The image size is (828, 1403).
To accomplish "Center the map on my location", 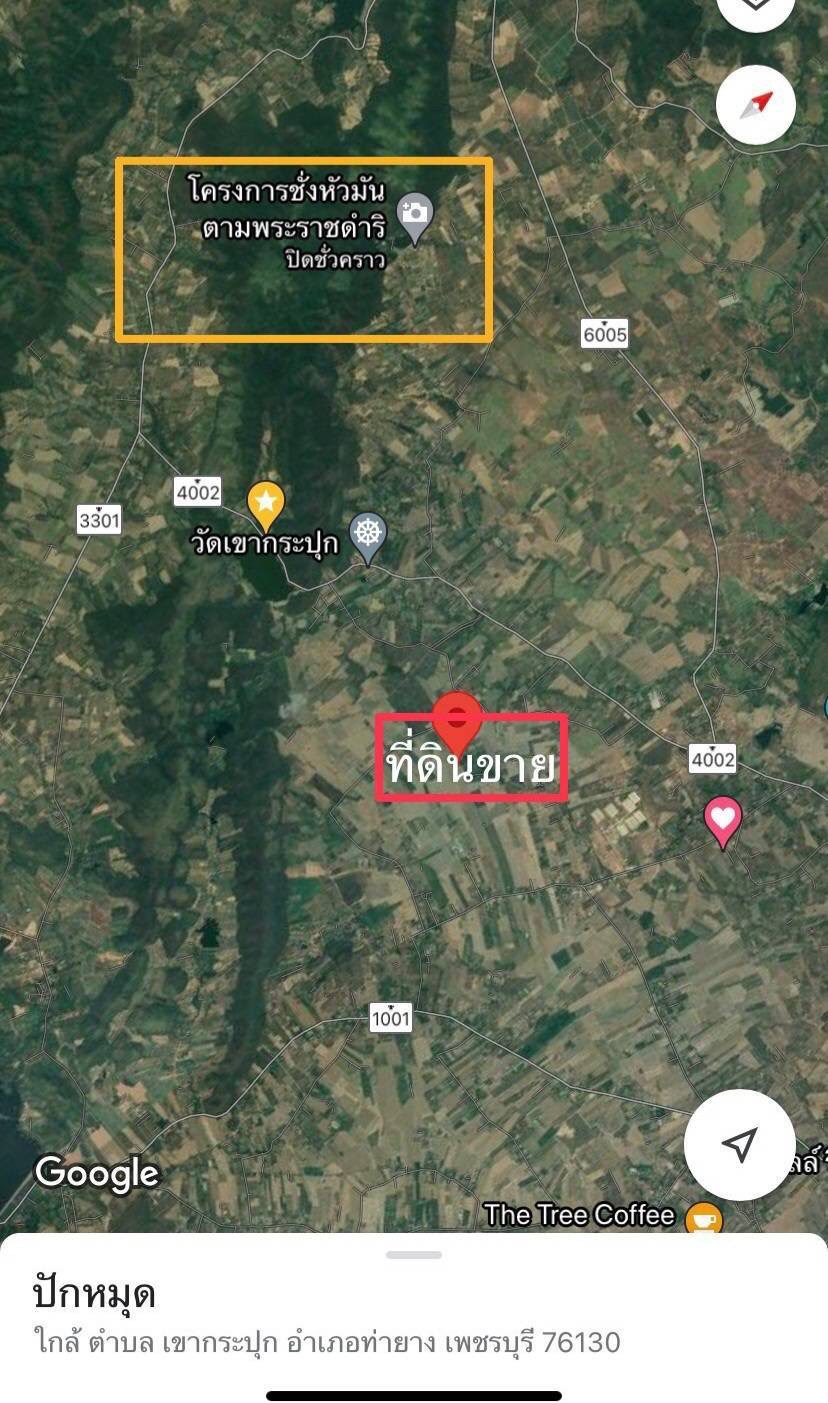I will pos(739,1145).
